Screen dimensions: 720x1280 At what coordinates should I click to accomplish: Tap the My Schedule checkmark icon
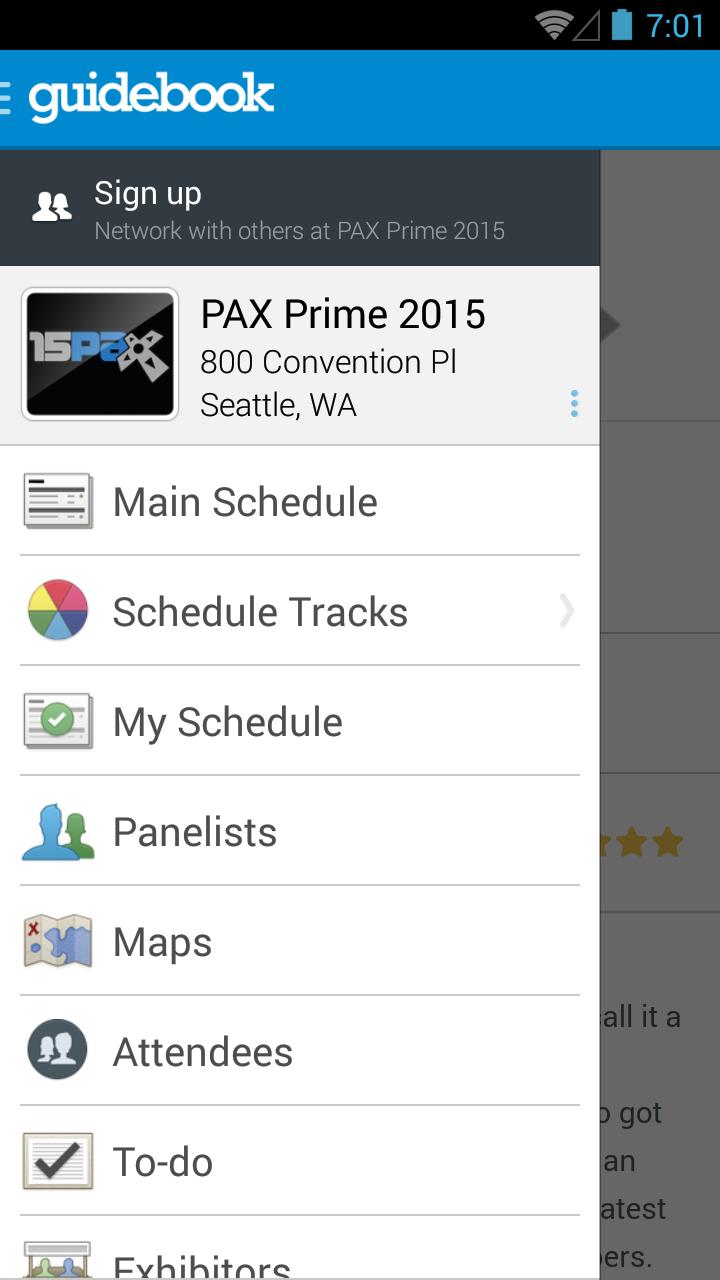pos(57,721)
